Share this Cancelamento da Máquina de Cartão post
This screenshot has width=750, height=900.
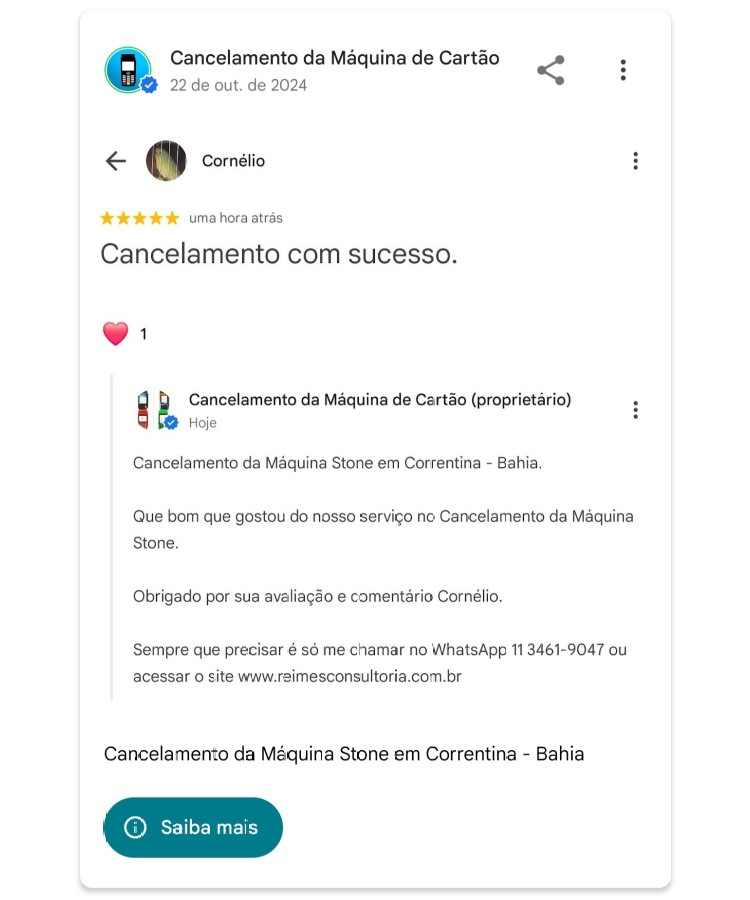pos(550,70)
